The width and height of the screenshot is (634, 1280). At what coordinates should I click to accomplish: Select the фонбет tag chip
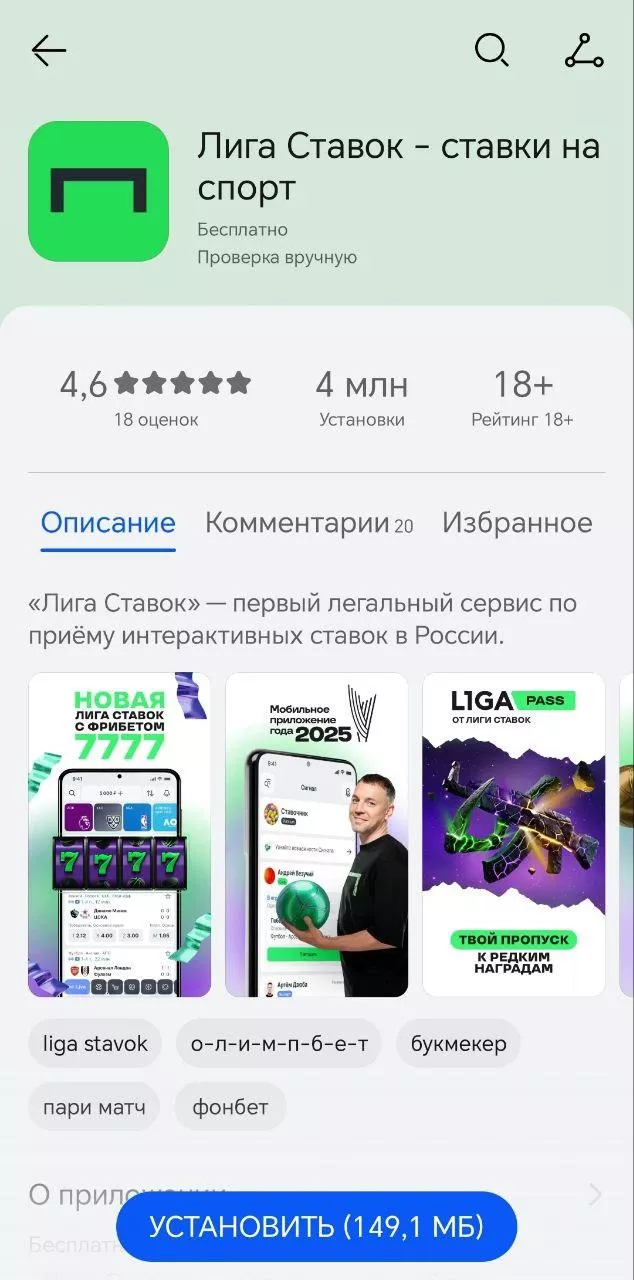pyautogui.click(x=230, y=1107)
